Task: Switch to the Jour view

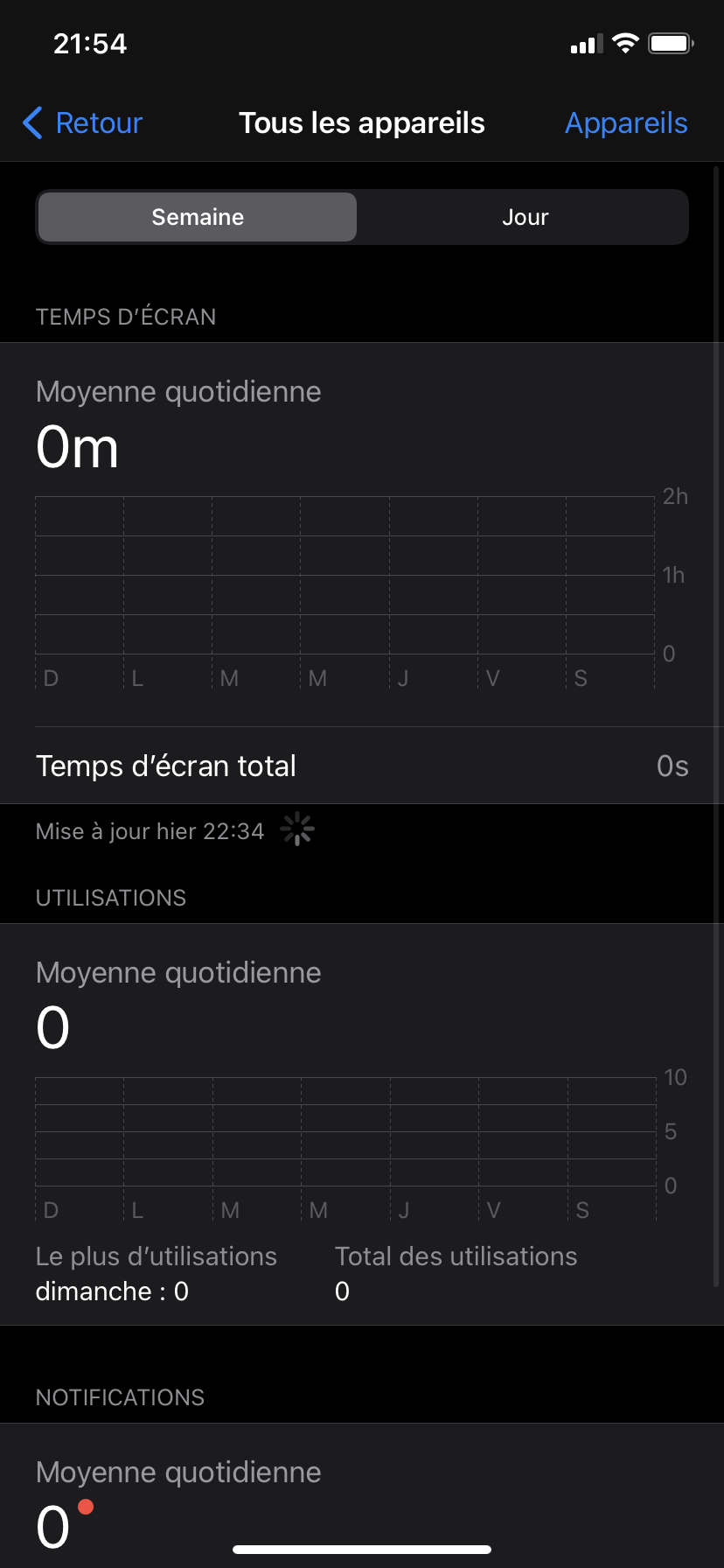Action: (x=525, y=217)
